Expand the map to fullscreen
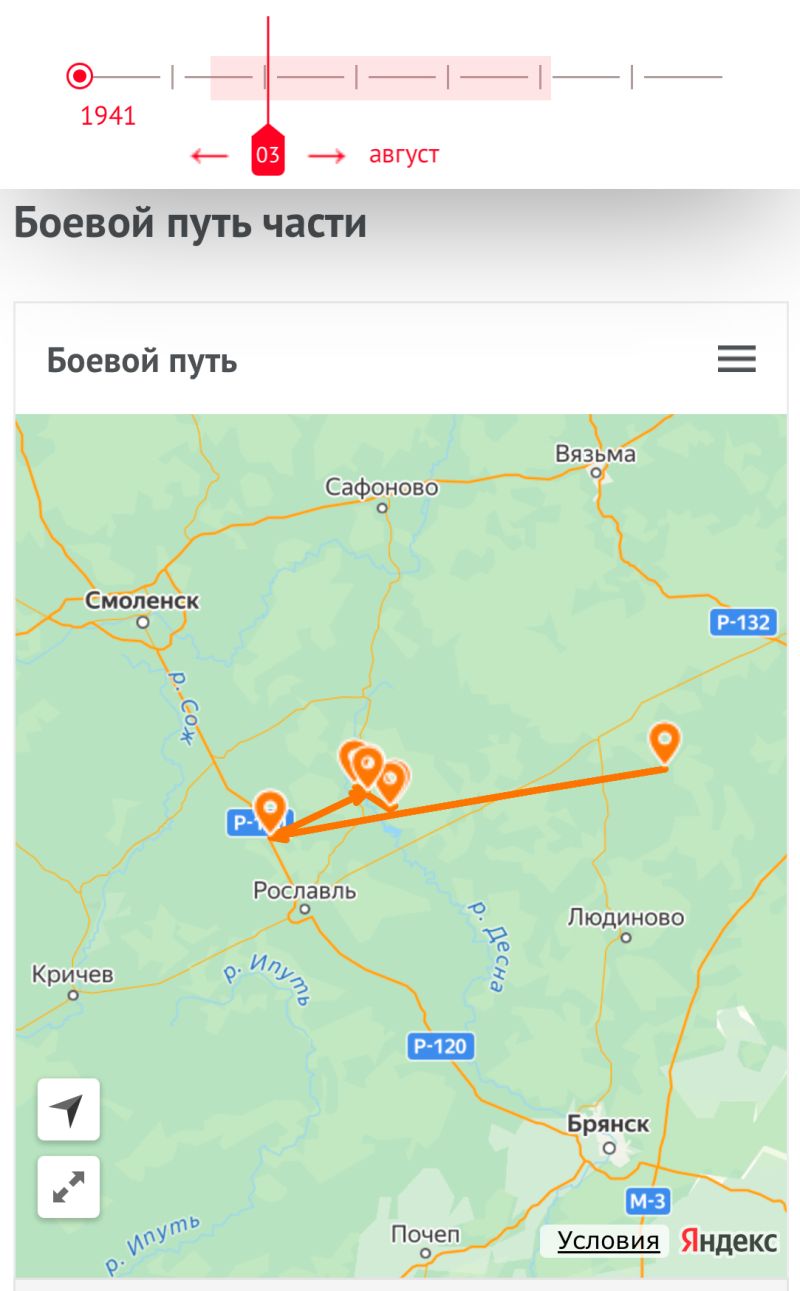 pyautogui.click(x=68, y=1187)
